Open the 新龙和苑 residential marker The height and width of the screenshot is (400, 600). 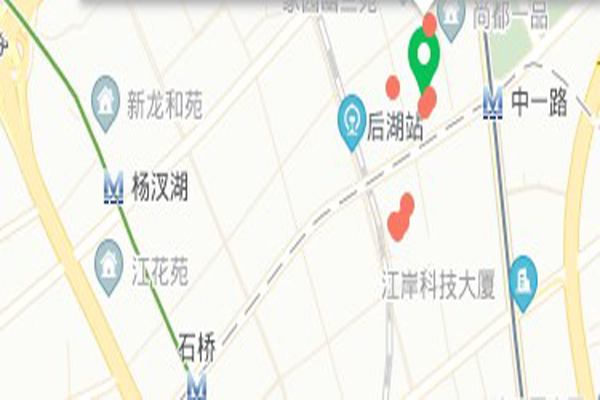105,95
